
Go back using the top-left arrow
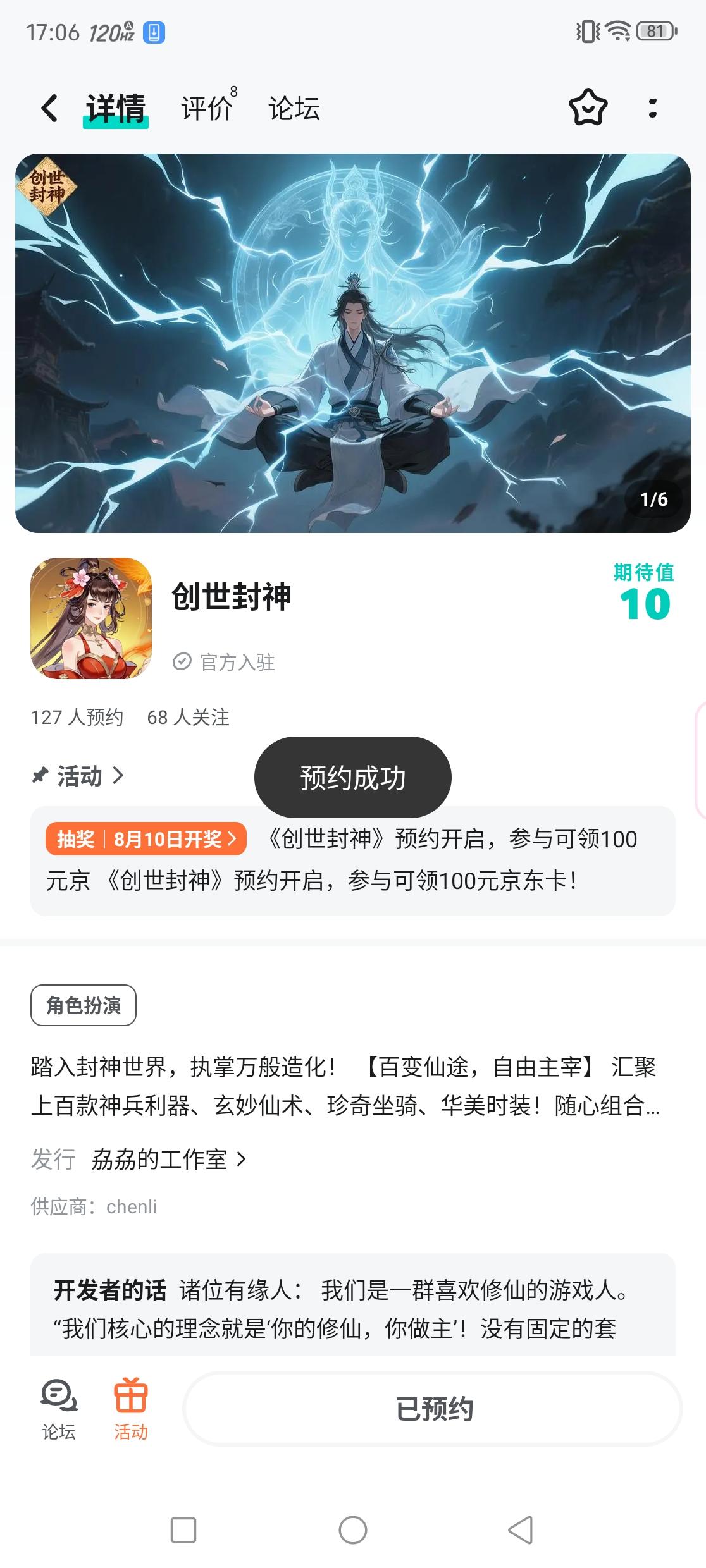tap(49, 108)
